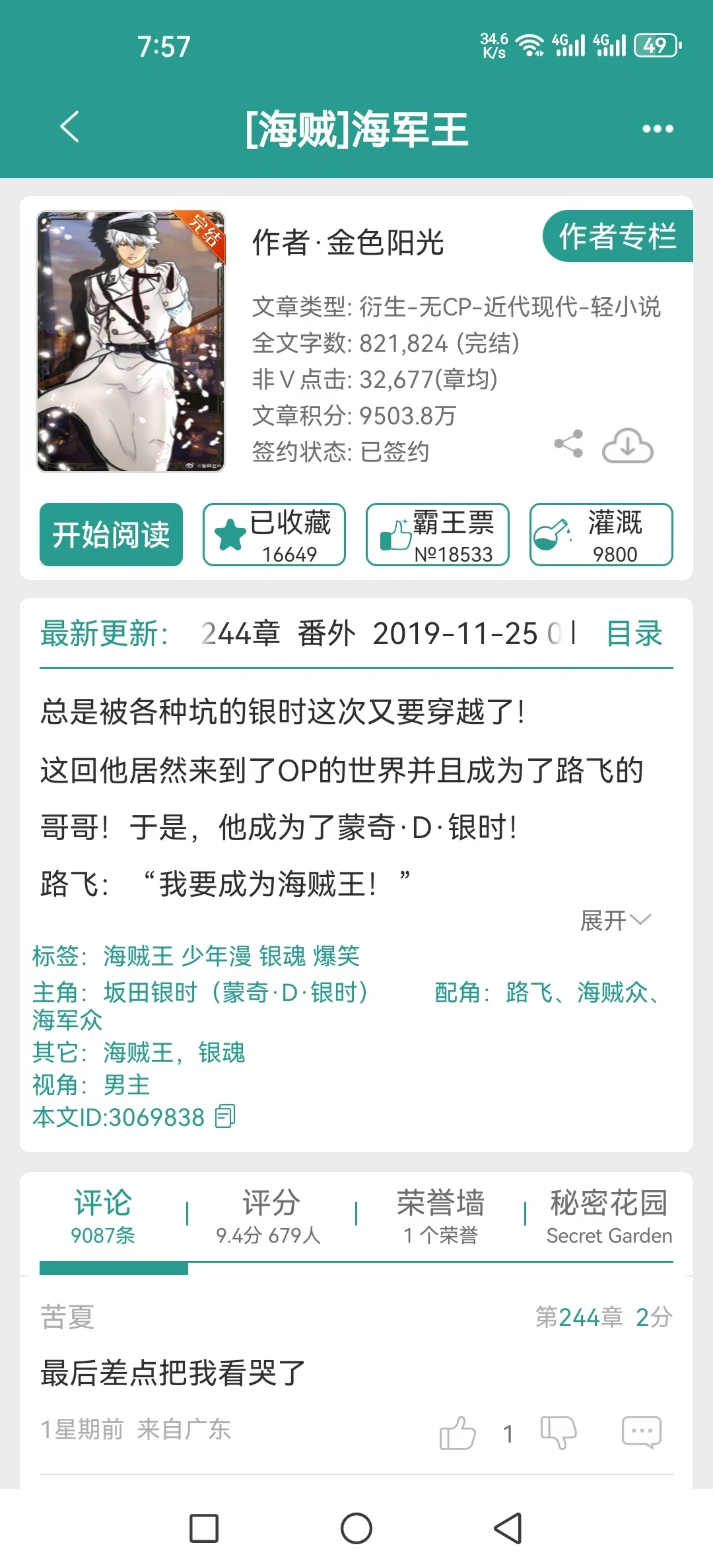
Task: Like 苦夏's comment
Action: [x=458, y=1433]
